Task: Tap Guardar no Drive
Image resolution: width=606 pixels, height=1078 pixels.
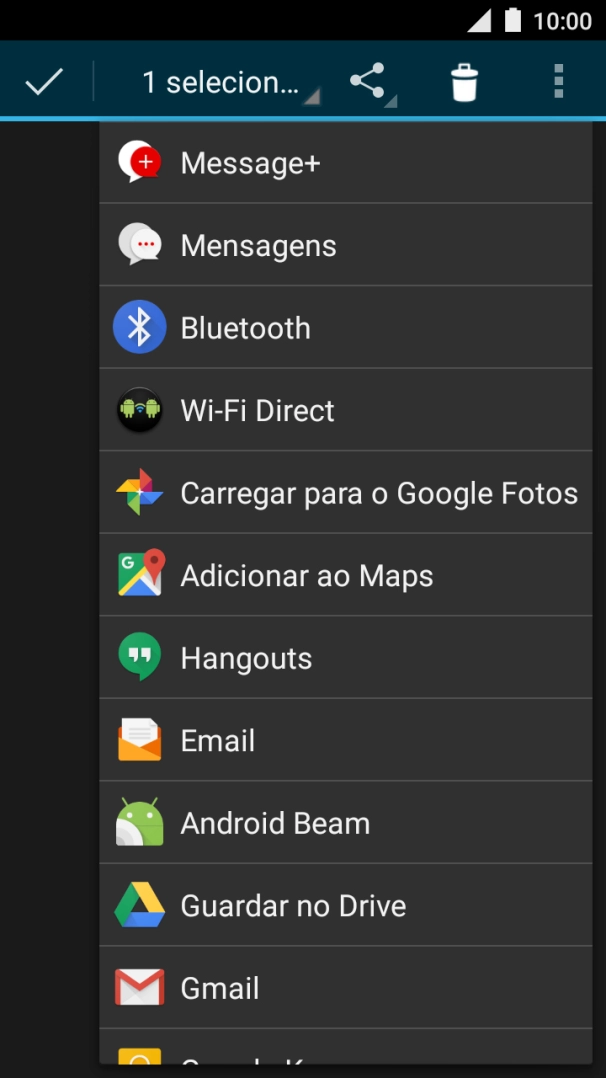Action: (345, 905)
